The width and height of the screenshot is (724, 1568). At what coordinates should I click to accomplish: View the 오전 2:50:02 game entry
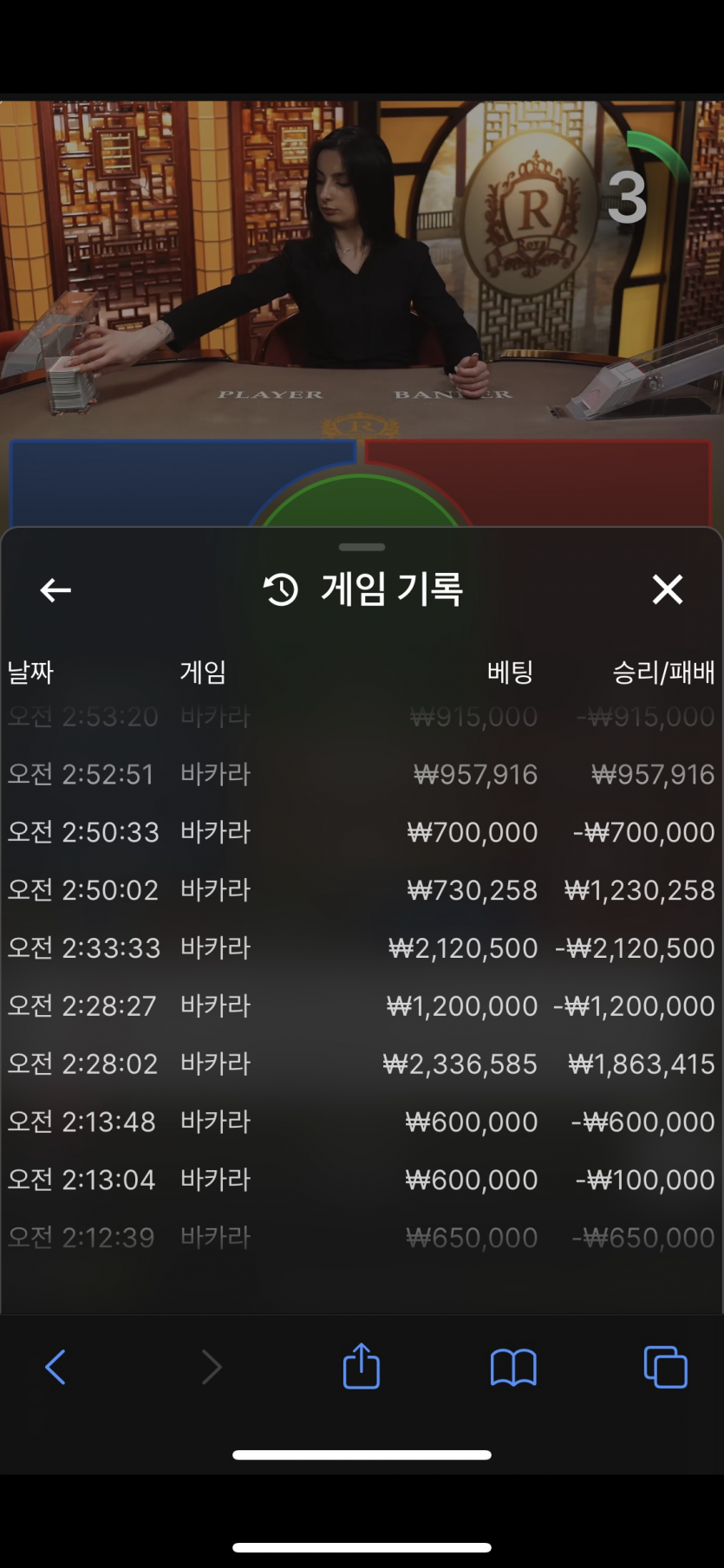pos(361,890)
